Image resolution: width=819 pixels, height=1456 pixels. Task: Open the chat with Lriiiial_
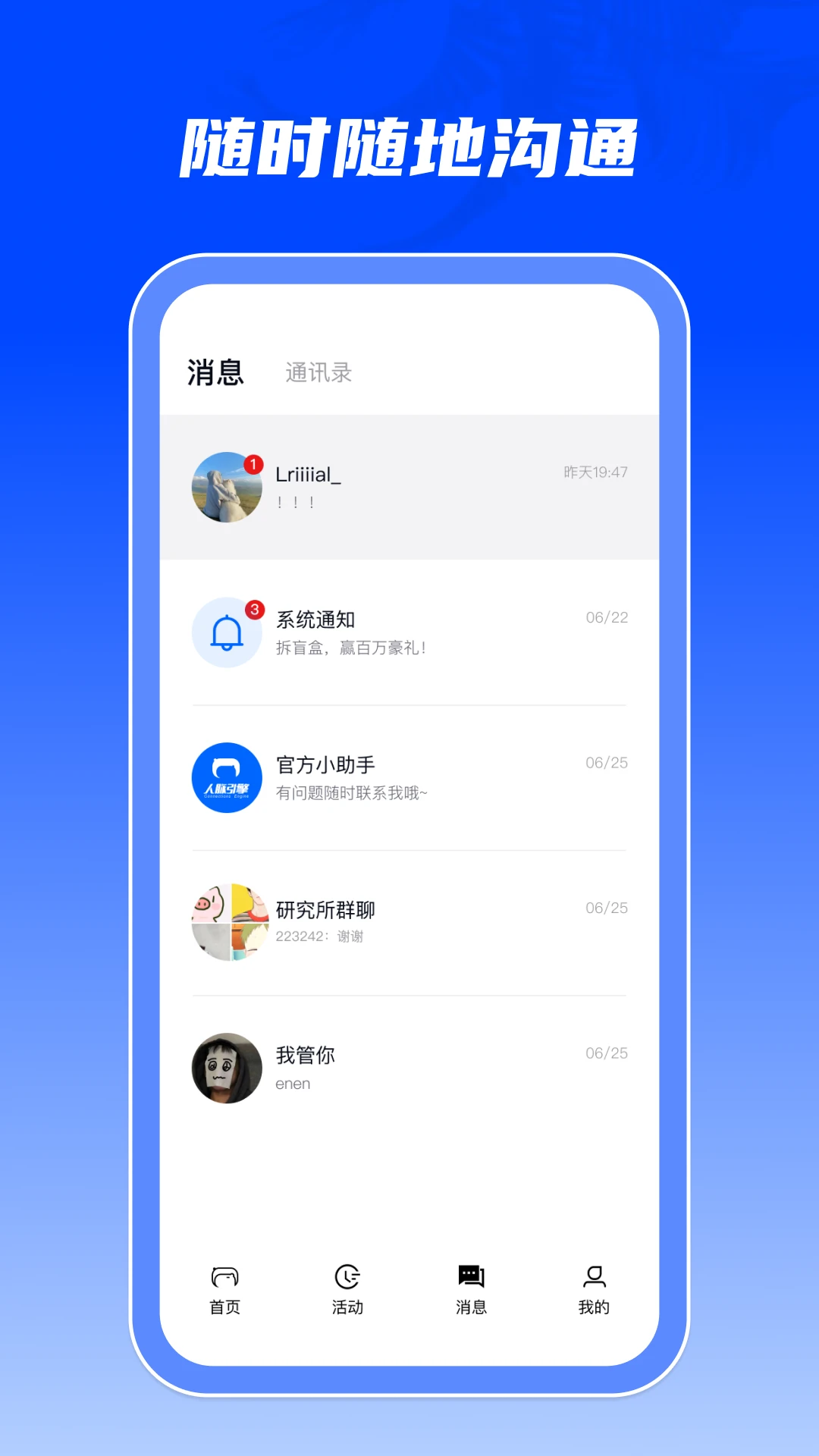click(409, 485)
